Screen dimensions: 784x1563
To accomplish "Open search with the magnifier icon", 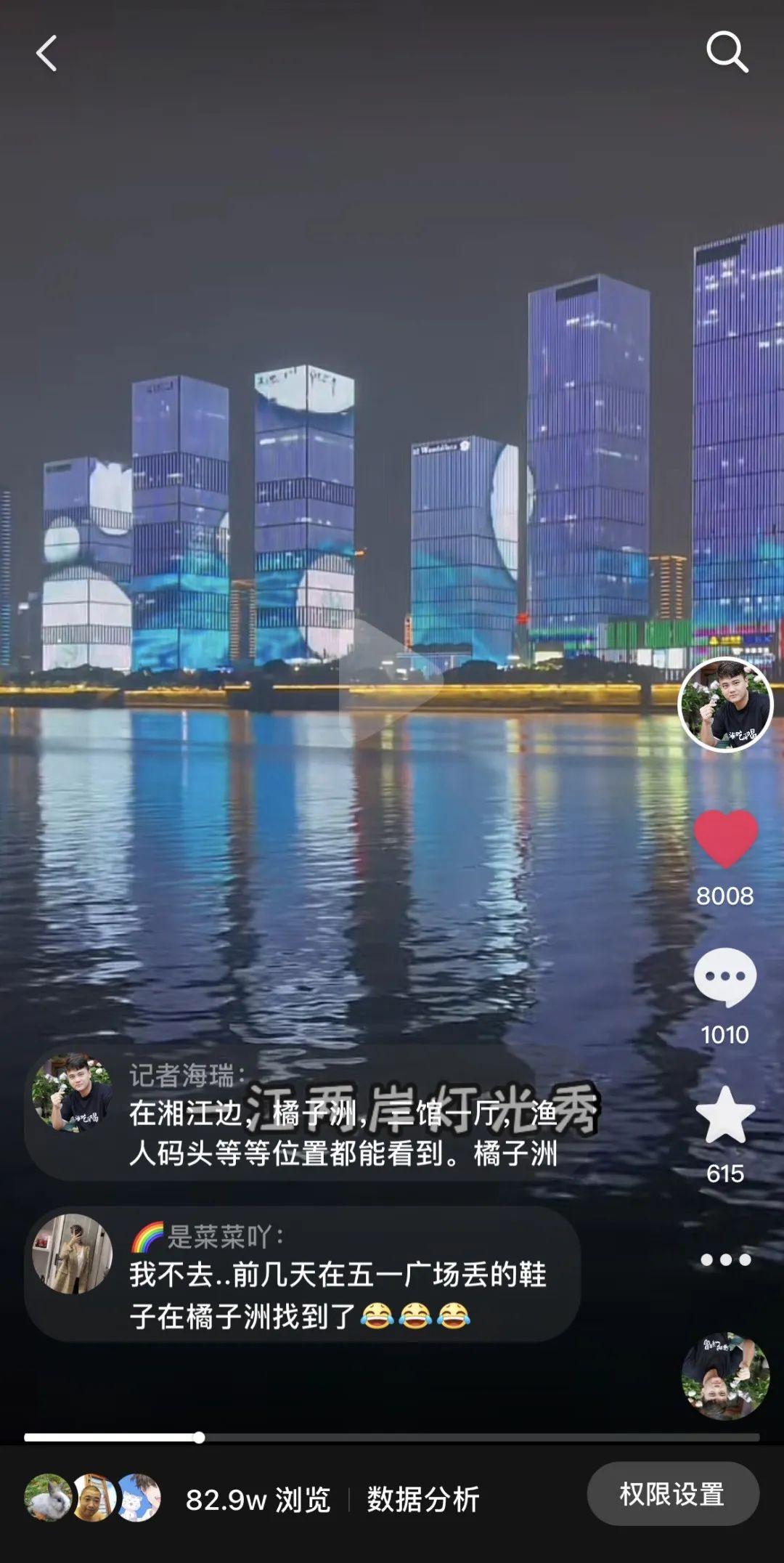I will pos(727,52).
